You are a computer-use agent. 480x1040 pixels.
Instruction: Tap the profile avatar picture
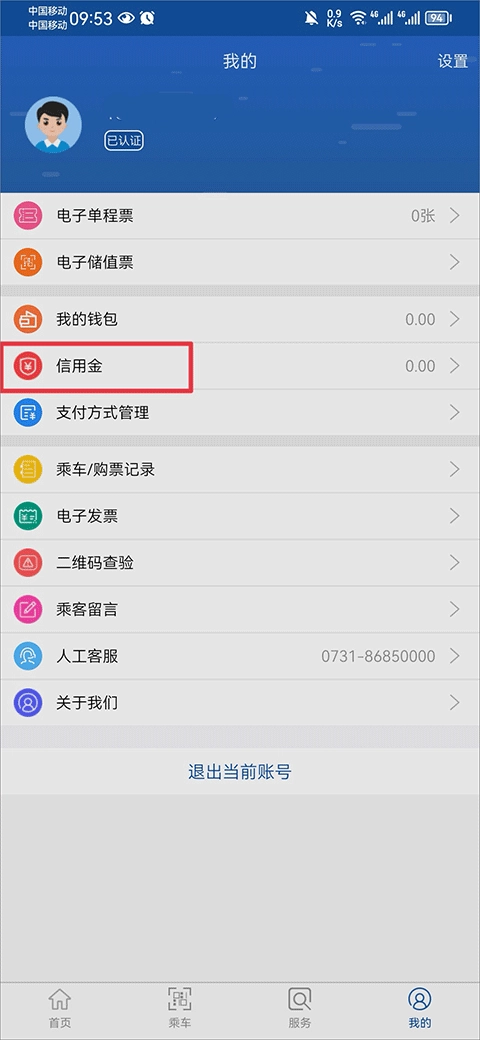[x=54, y=125]
